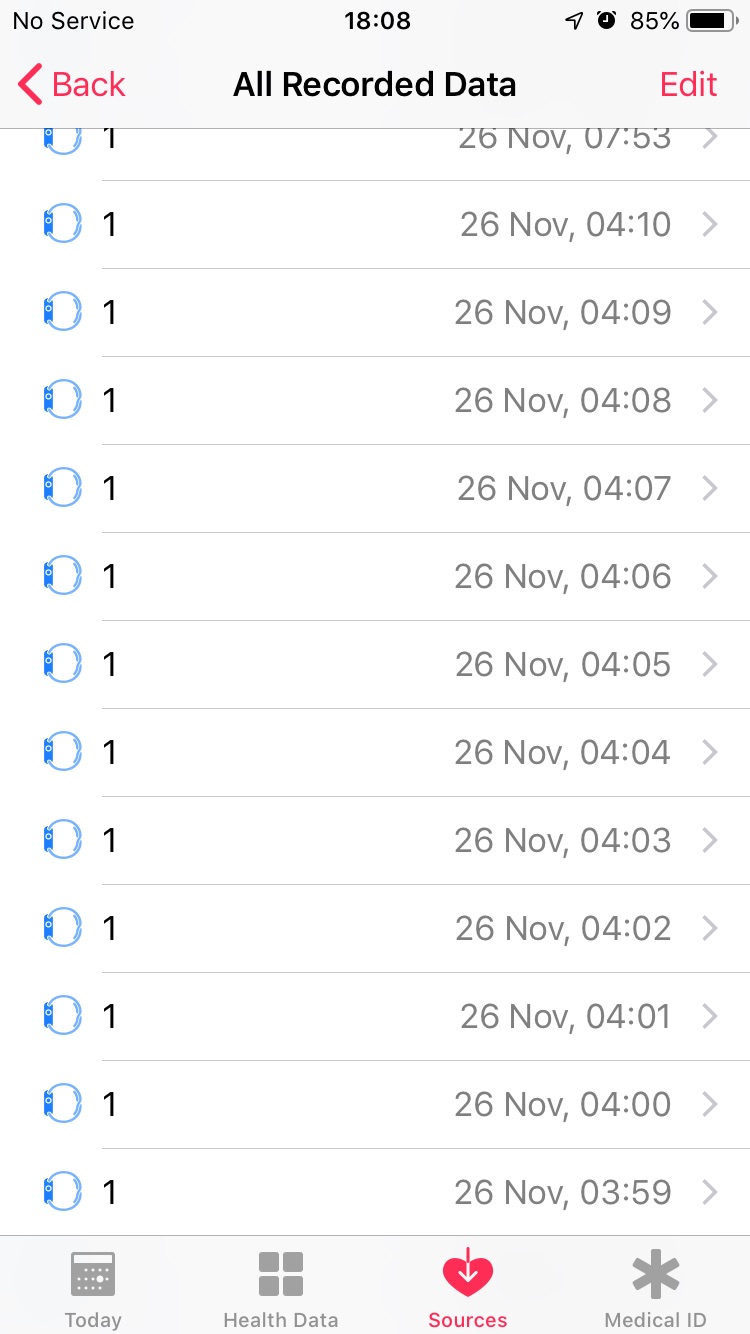This screenshot has width=750, height=1334.
Task: Open the 26 Nov, 04:00 record
Action: [x=400, y=1105]
